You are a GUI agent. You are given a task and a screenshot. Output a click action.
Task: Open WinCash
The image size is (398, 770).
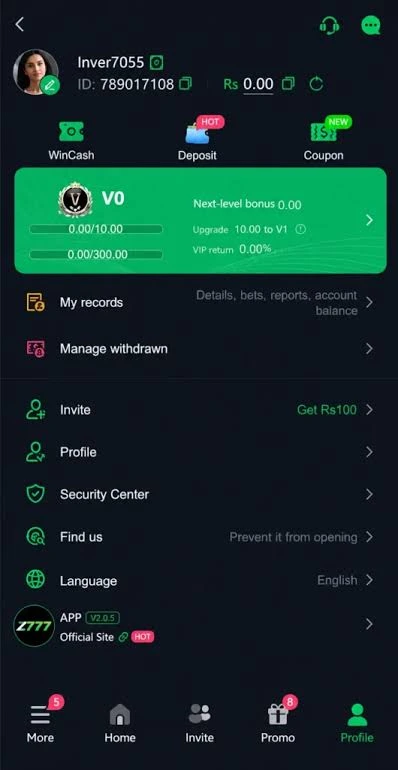tap(71, 141)
